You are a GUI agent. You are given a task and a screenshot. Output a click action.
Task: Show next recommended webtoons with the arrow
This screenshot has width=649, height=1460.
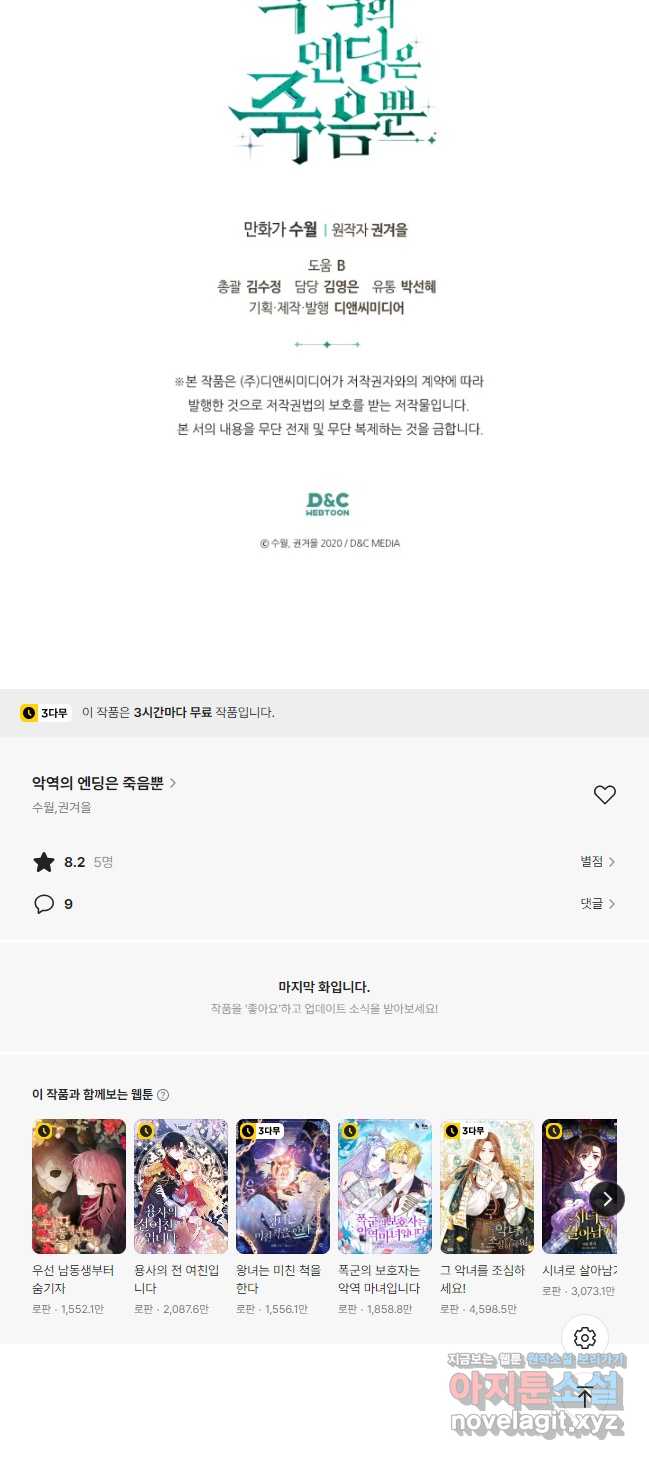[x=607, y=1198]
